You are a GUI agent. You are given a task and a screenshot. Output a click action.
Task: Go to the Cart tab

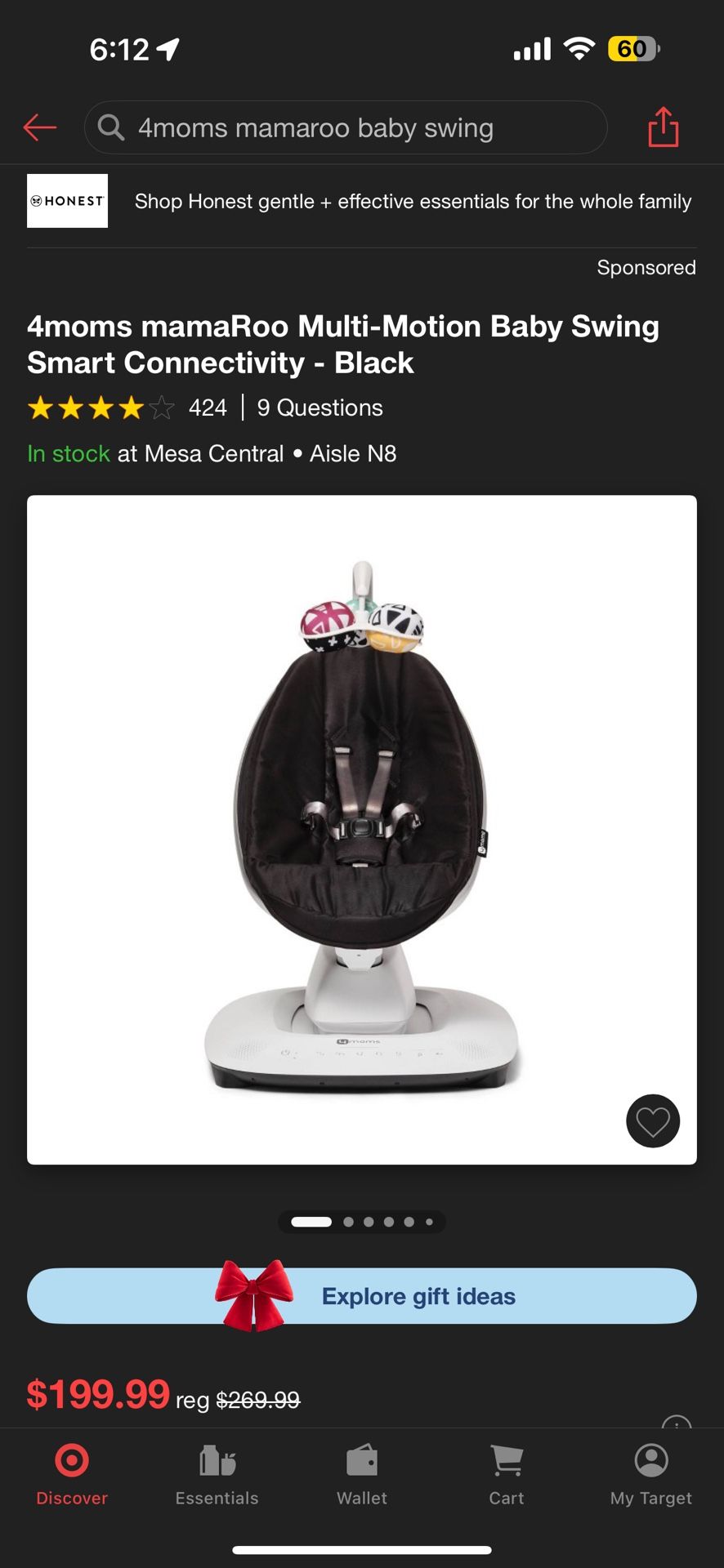click(507, 1475)
